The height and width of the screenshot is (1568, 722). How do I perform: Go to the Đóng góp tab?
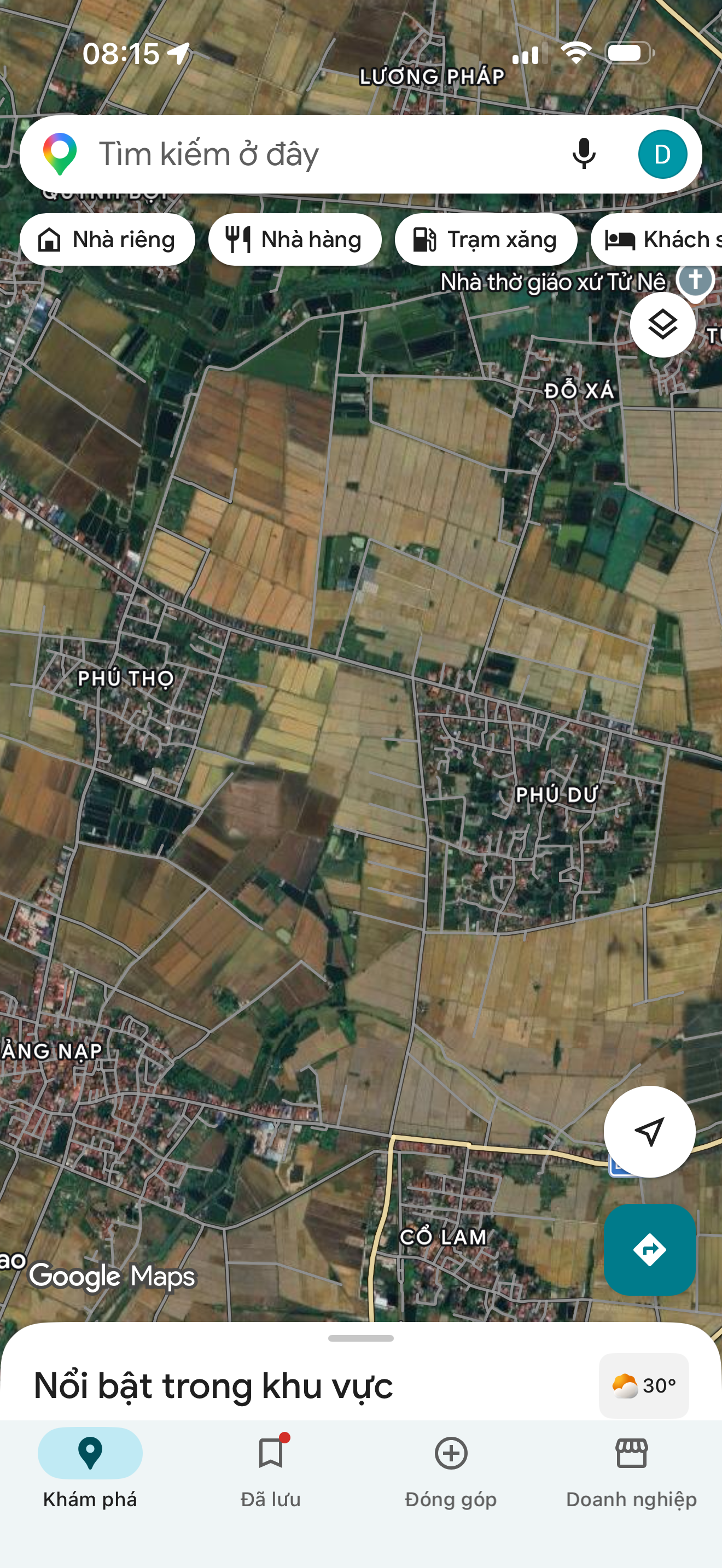[451, 1473]
